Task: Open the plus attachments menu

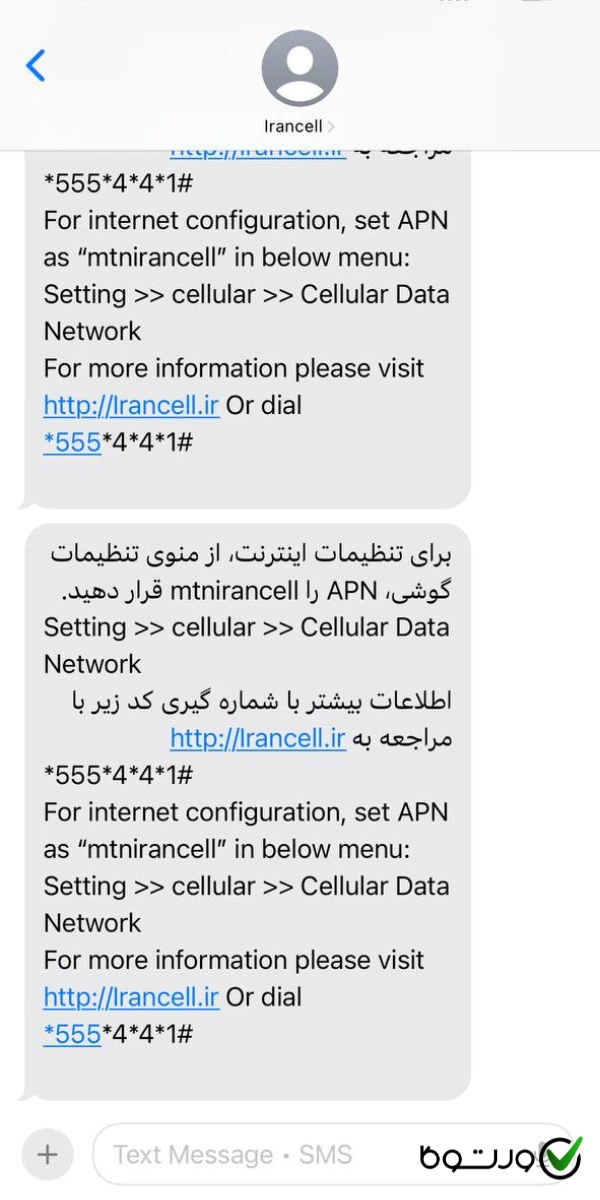Action: click(47, 1155)
